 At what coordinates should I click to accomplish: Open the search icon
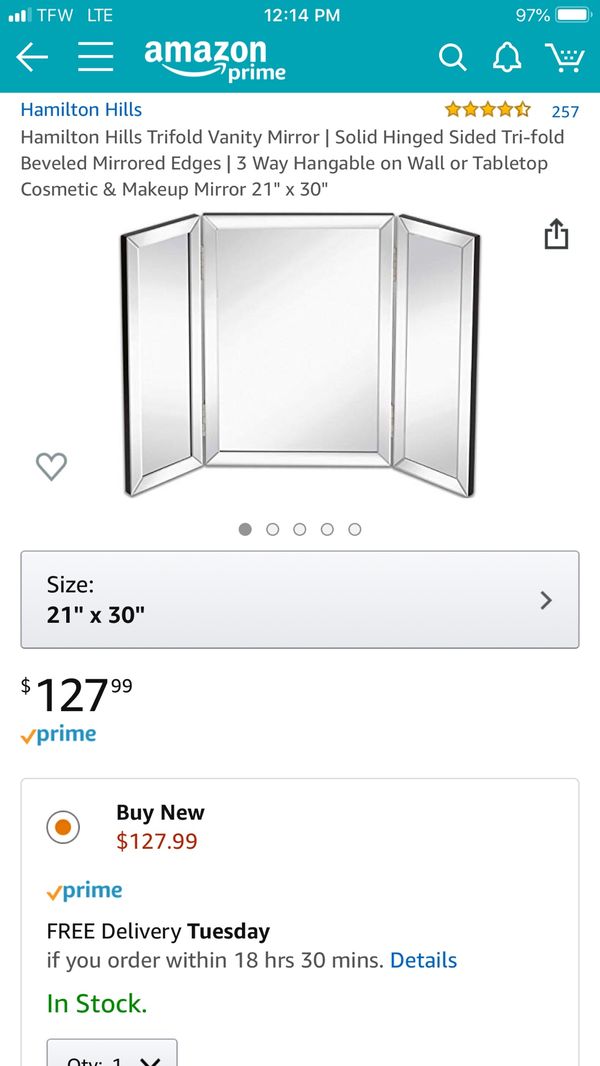[x=452, y=58]
